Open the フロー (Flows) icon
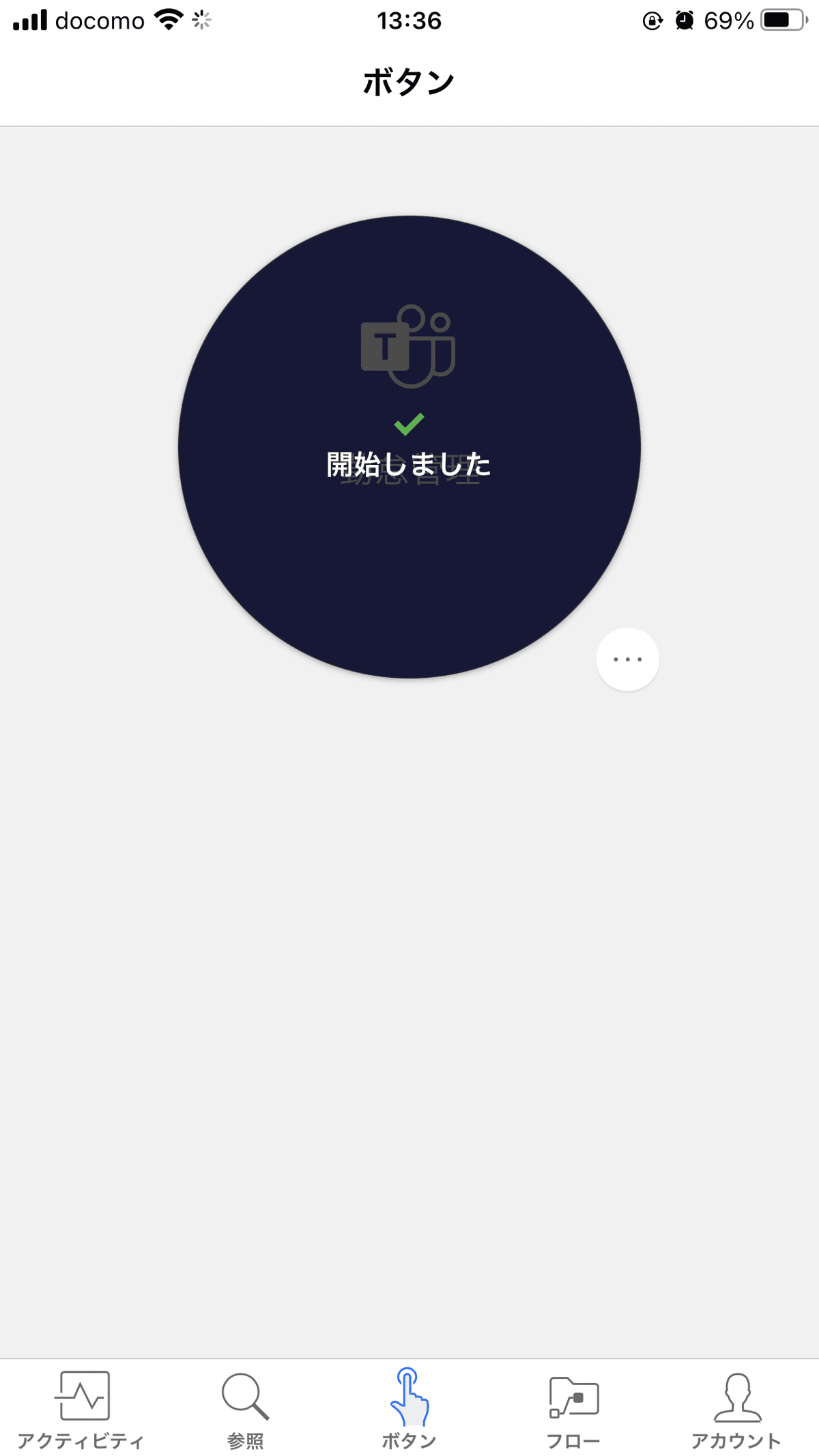The image size is (819, 1456). tap(573, 1396)
